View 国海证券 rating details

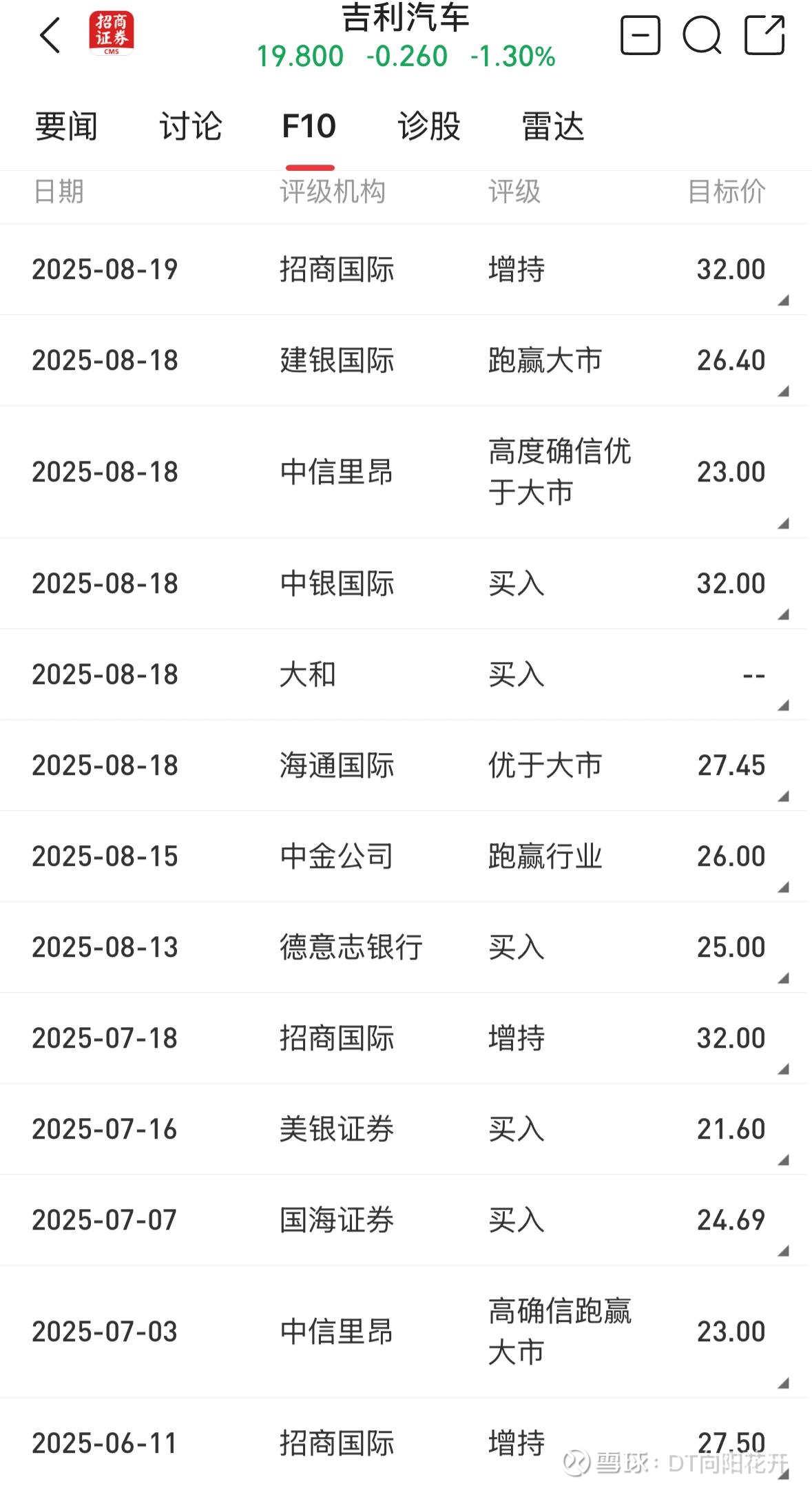point(406,1220)
